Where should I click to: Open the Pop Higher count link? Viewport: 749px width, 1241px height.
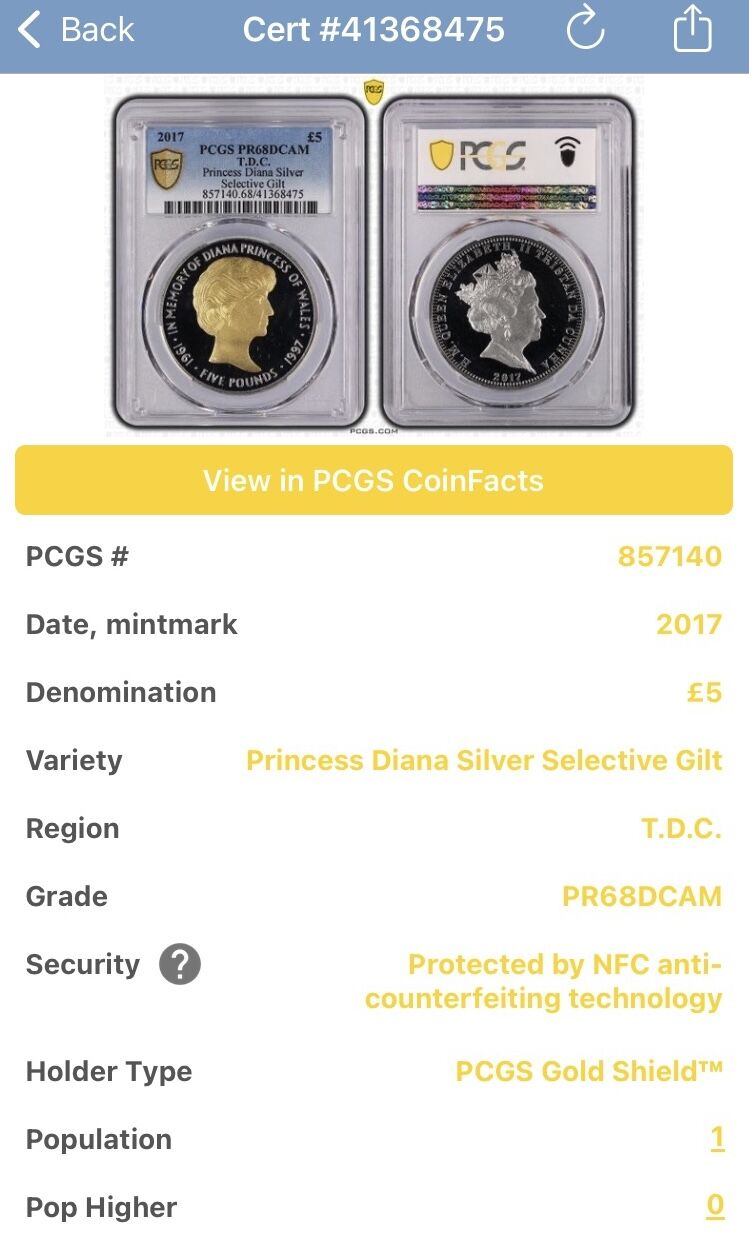715,1207
